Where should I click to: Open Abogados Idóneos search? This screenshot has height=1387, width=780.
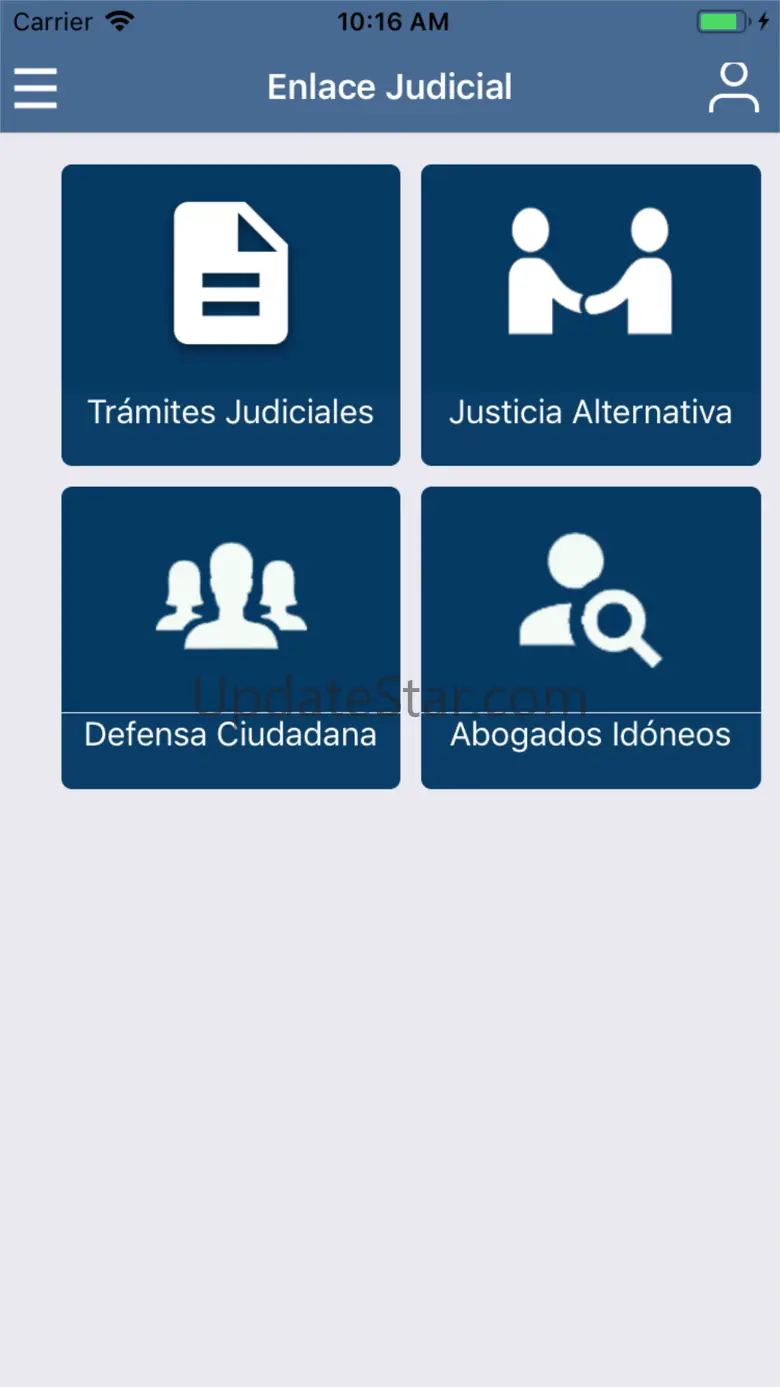(590, 637)
